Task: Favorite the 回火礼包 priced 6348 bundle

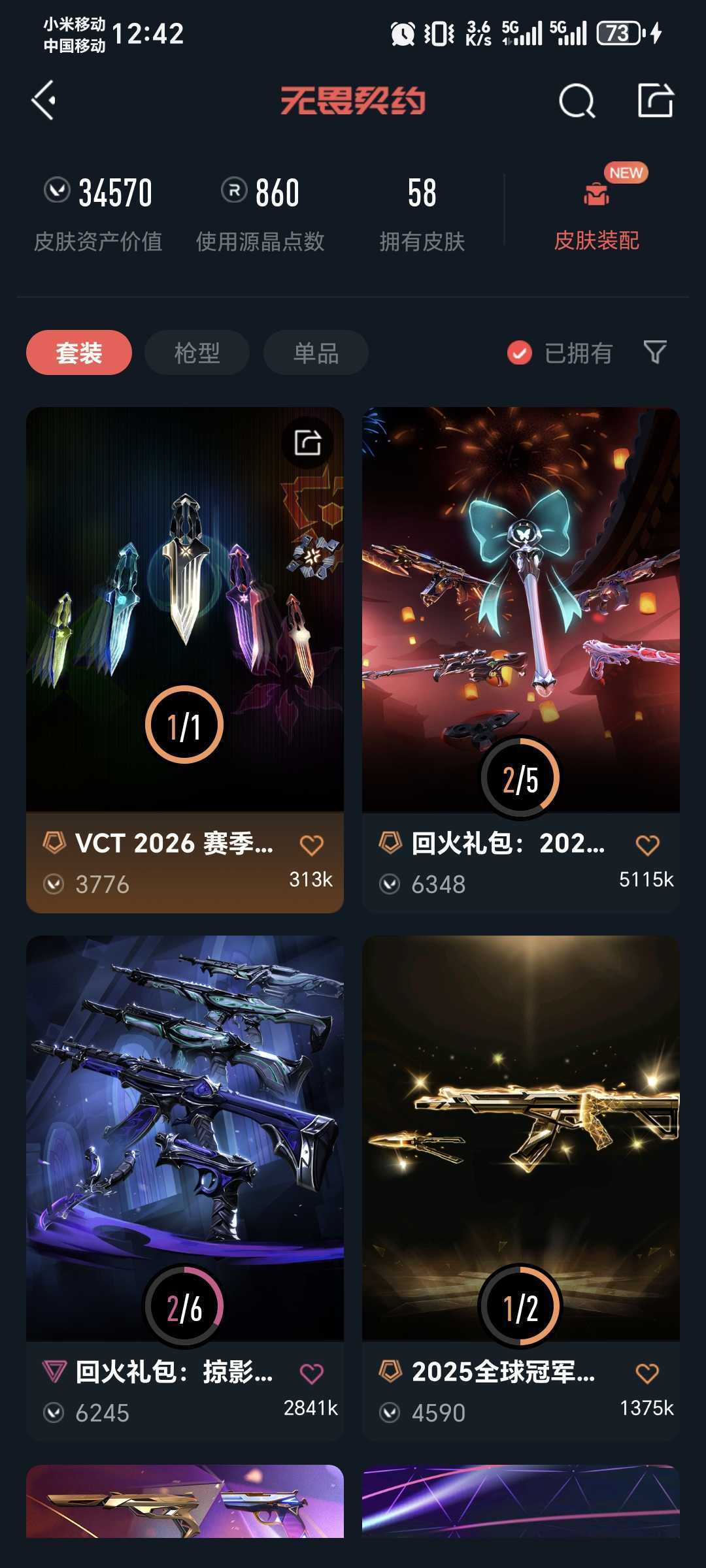Action: point(647,845)
